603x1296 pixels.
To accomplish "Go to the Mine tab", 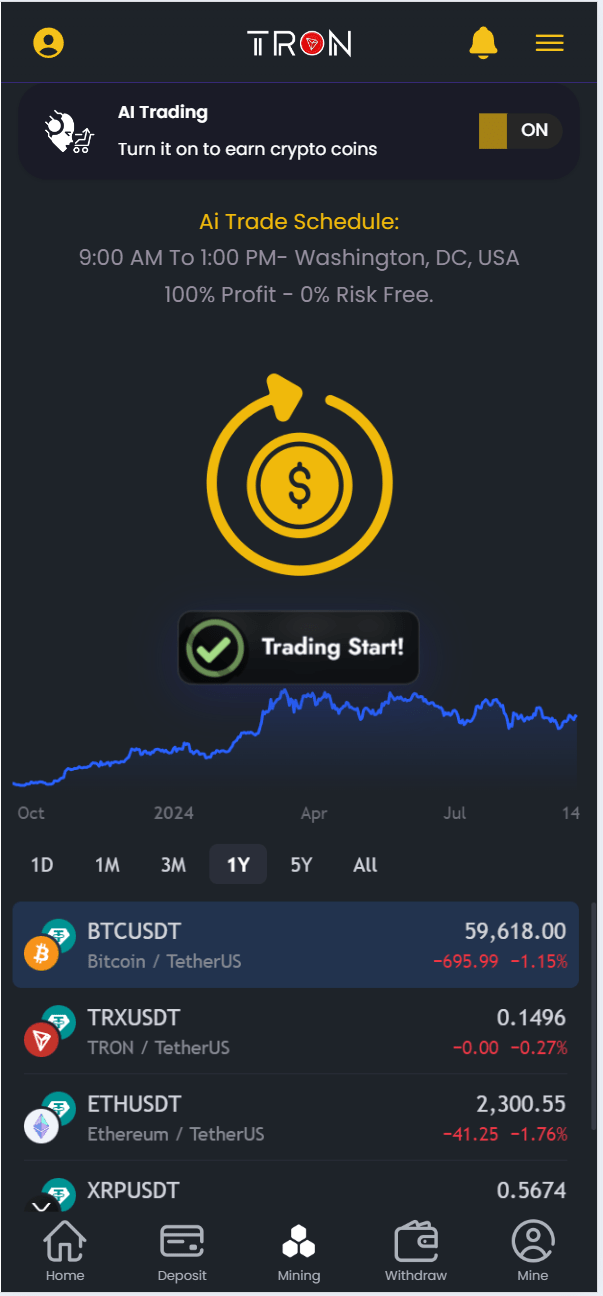I will click(x=533, y=1251).
